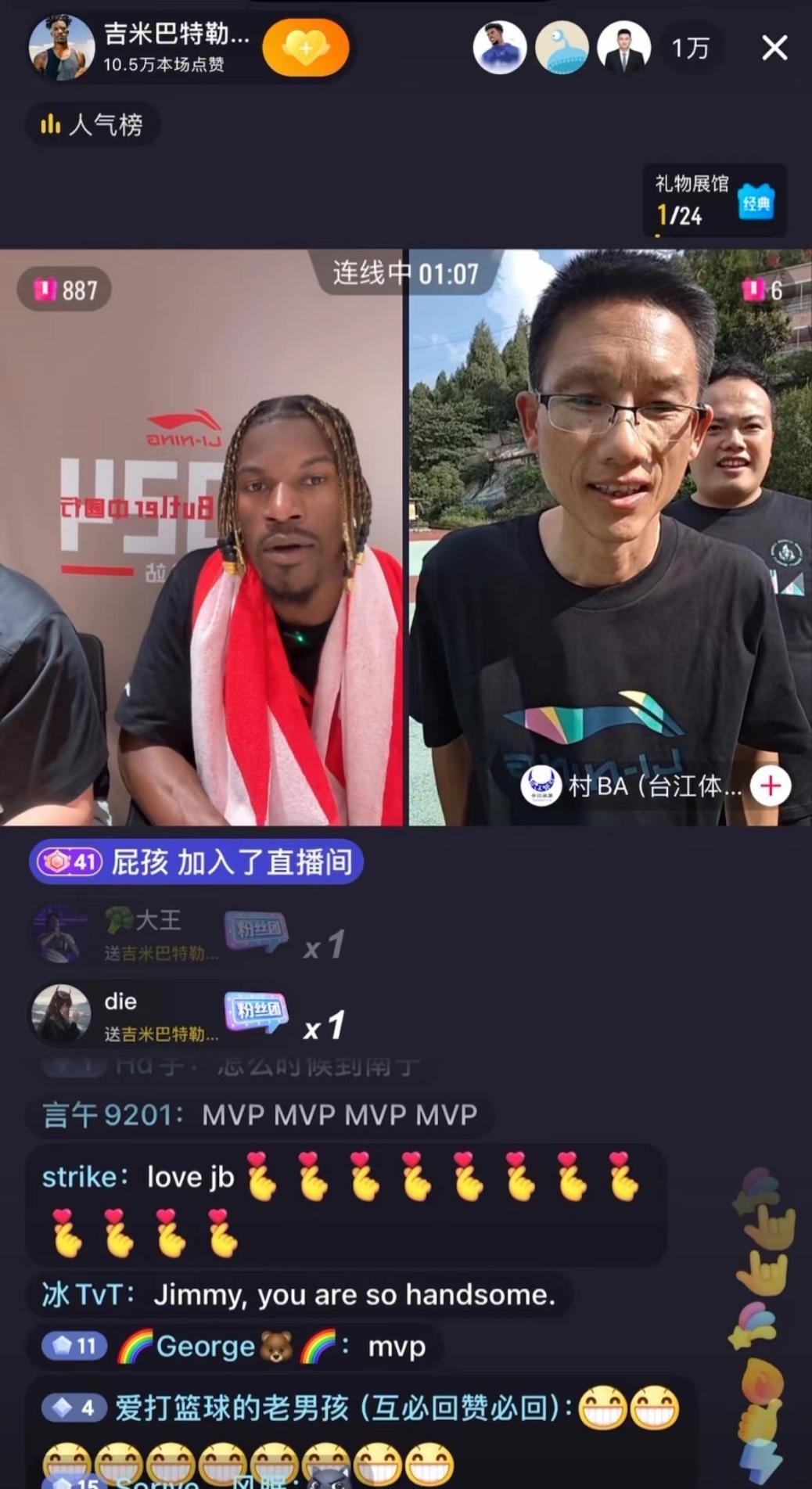812x1489 pixels.
Task: Tap the comment from 冰TvT
Action: (300, 1295)
